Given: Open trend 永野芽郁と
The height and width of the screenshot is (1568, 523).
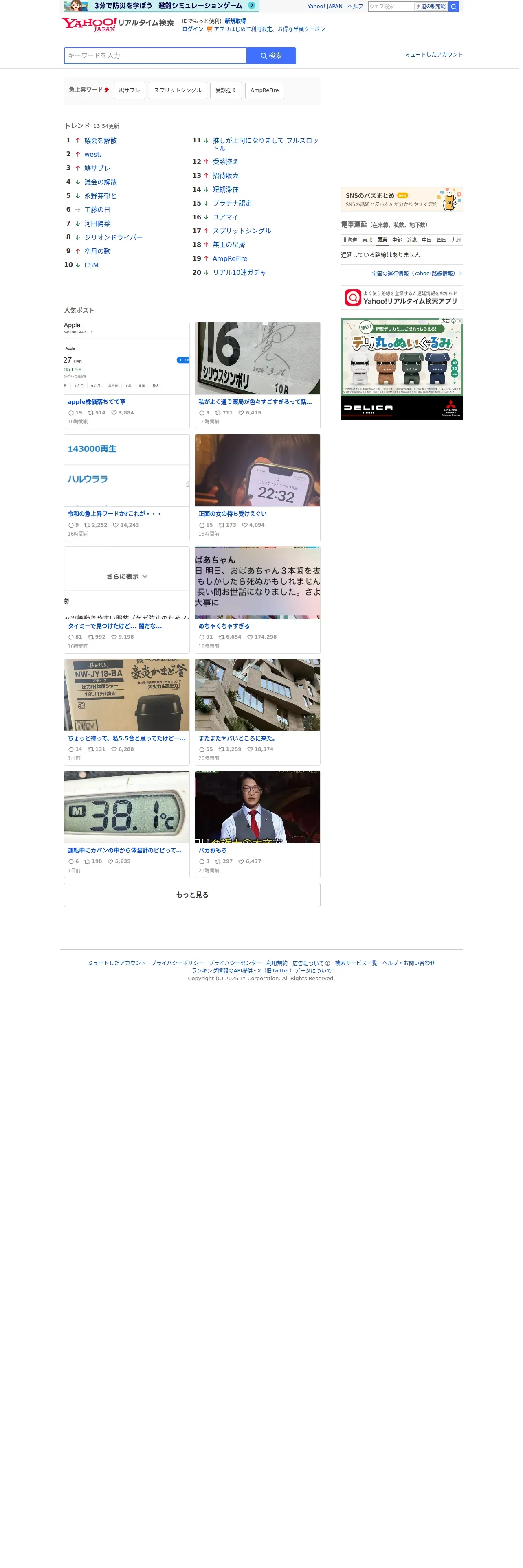Looking at the screenshot, I should tap(101, 197).
